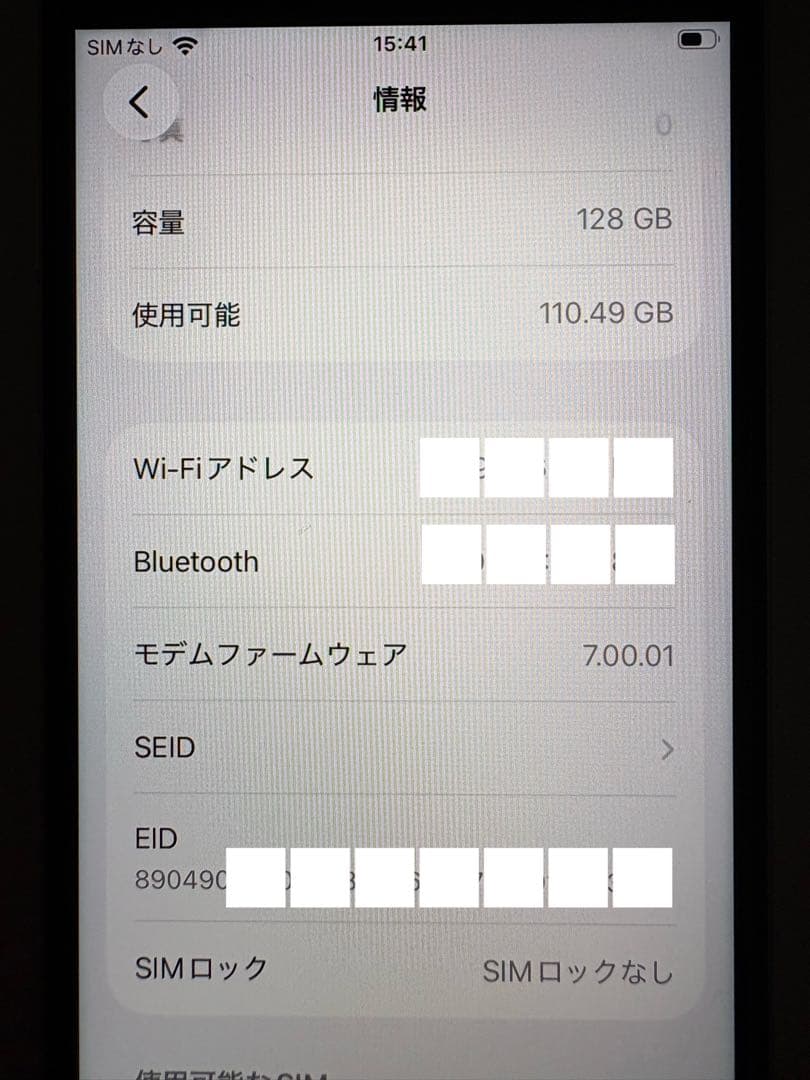
Task: Tap the 使用可能 available storage row
Action: point(400,314)
